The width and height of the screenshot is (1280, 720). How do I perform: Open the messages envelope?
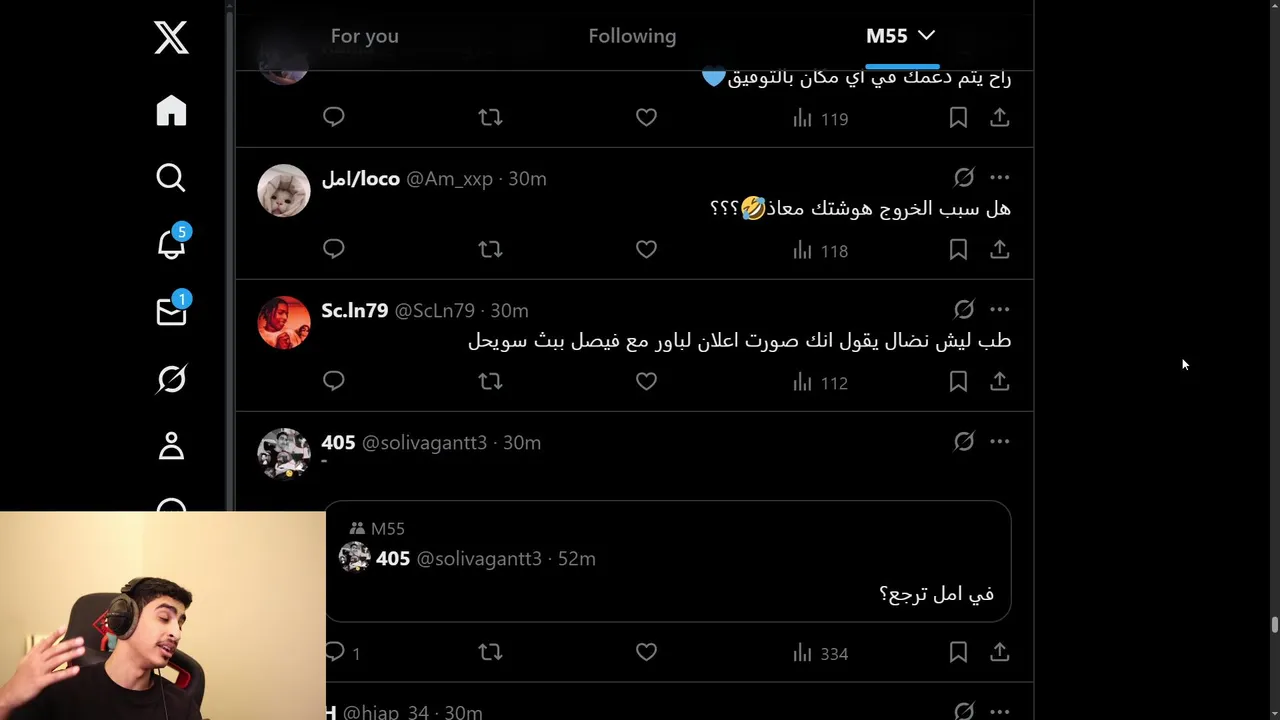(171, 312)
